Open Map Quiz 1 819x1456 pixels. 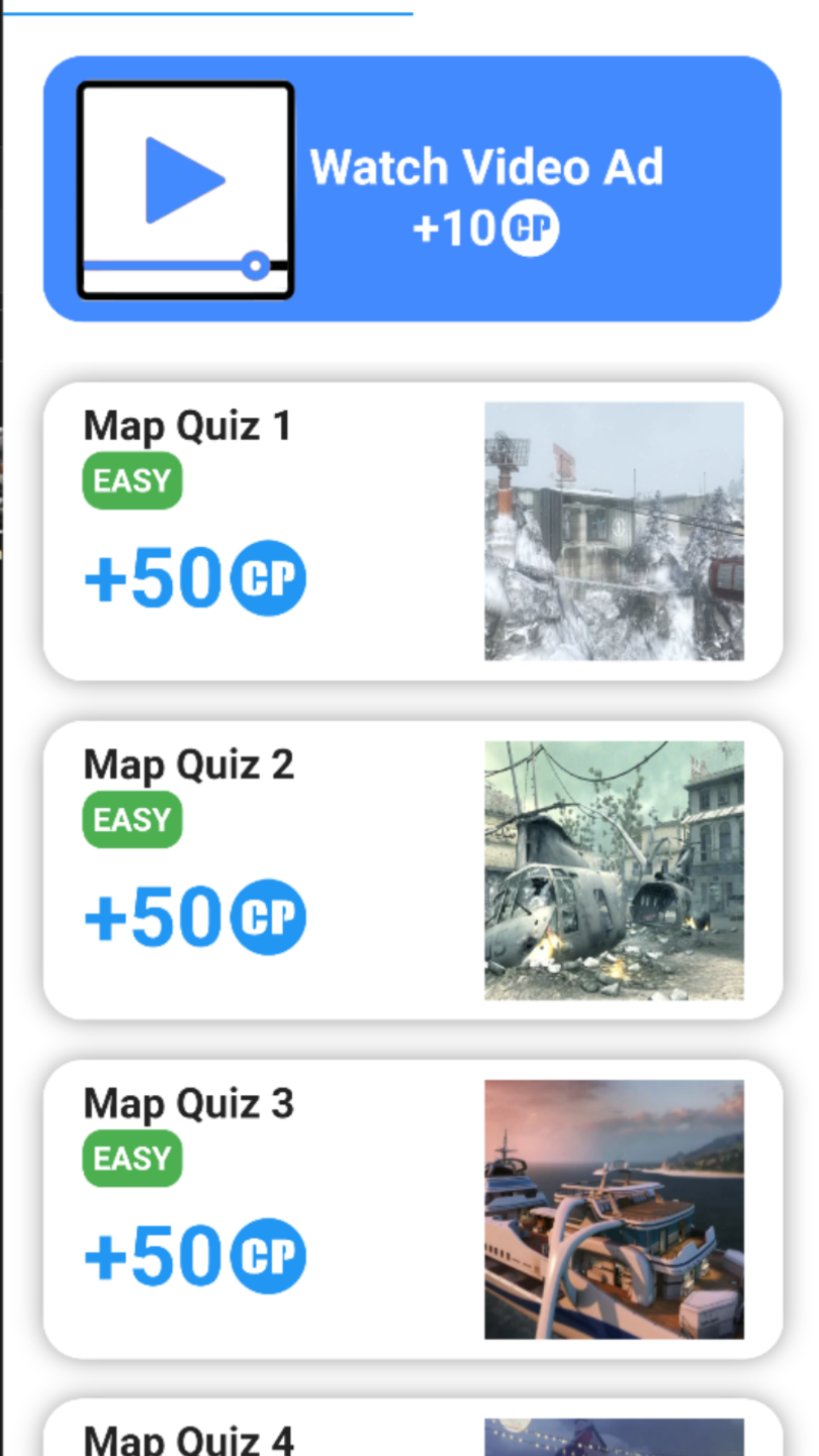[412, 531]
